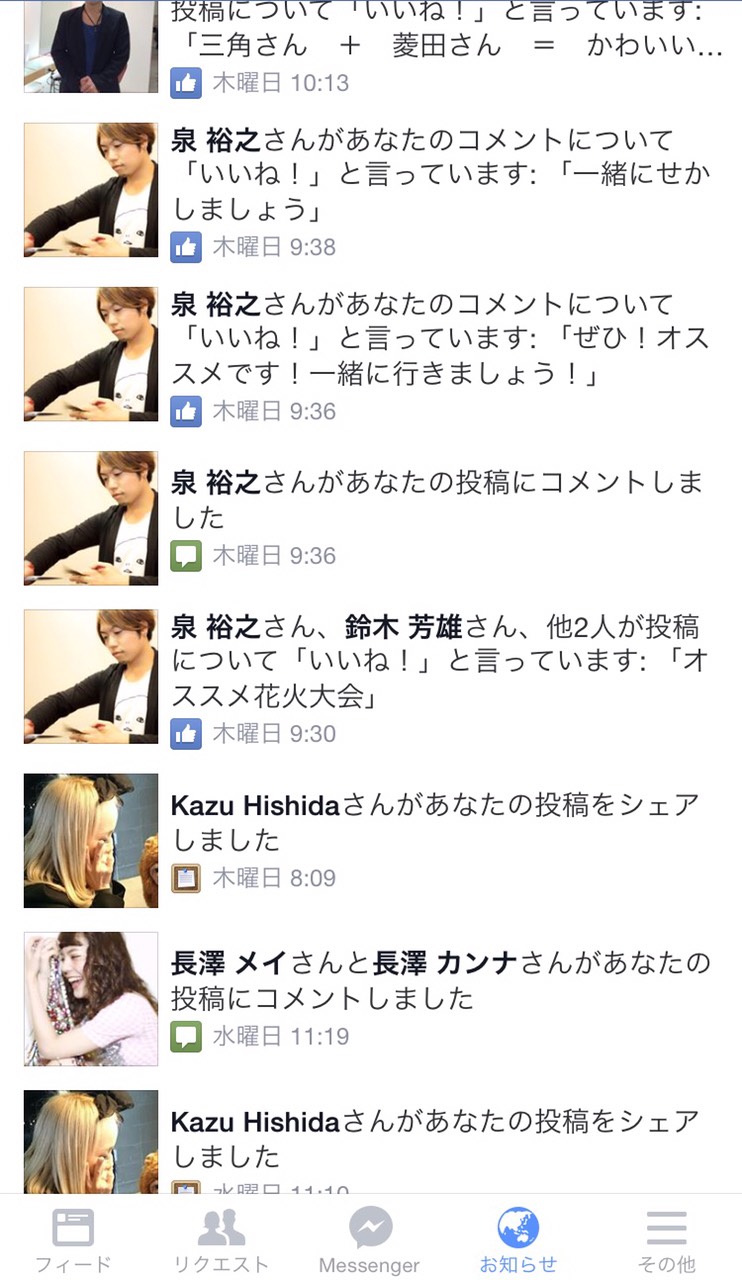Open the 長澤 メイ and 長澤 カンナ comment notification
Image resolution: width=742 pixels, height=1280 pixels.
440,998
